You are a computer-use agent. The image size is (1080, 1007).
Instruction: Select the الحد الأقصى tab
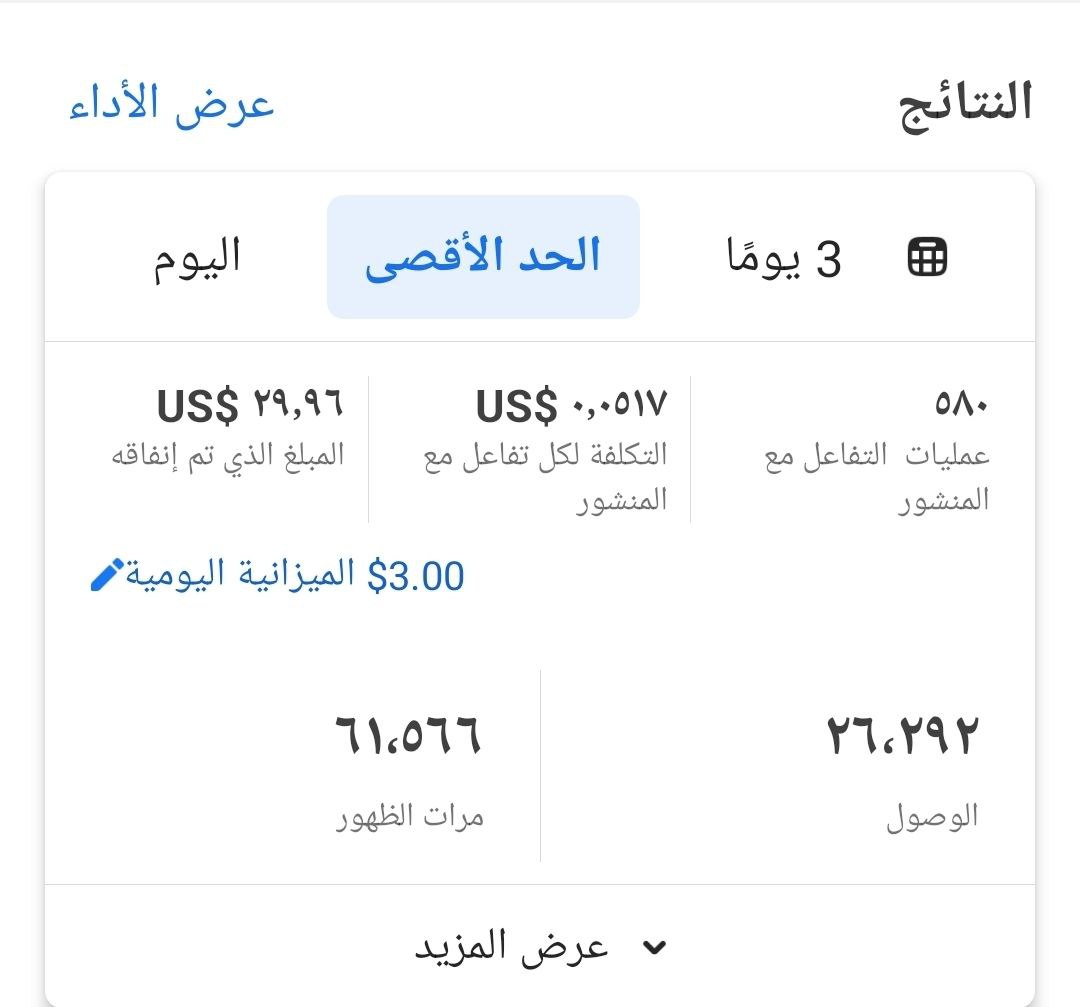(483, 257)
